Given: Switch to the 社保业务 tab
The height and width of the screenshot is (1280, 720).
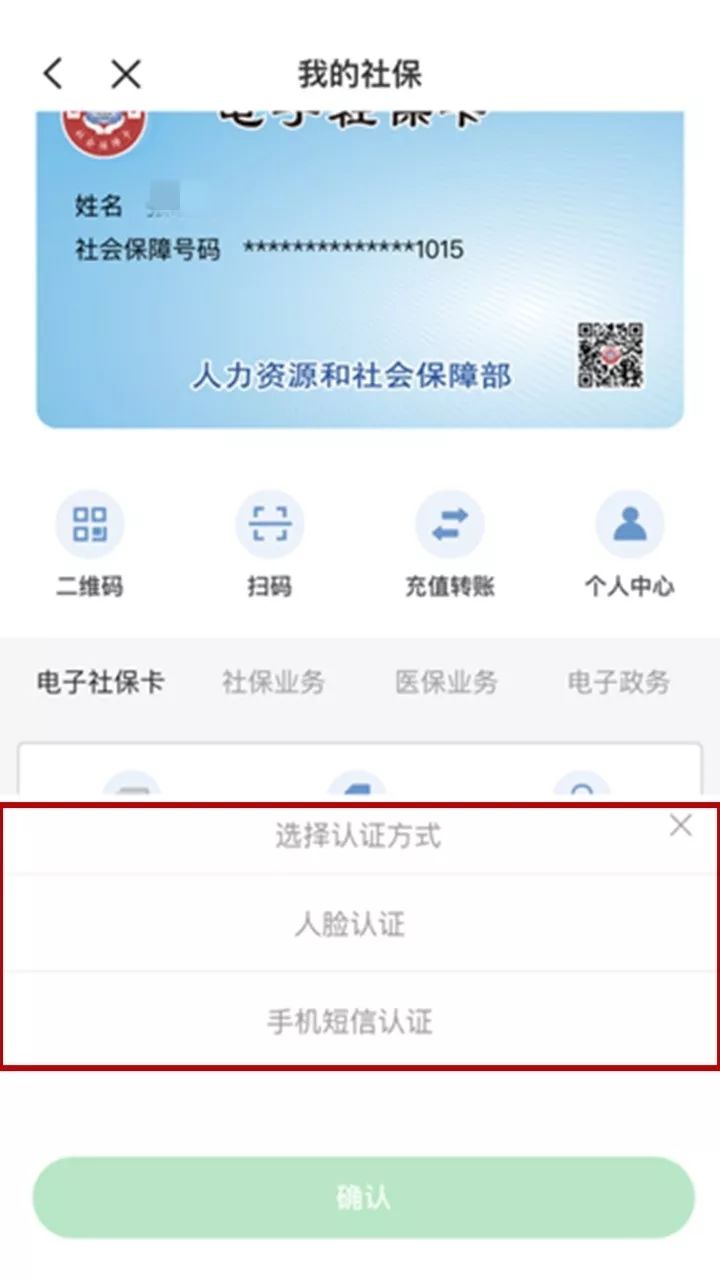Looking at the screenshot, I should pyautogui.click(x=274, y=683).
